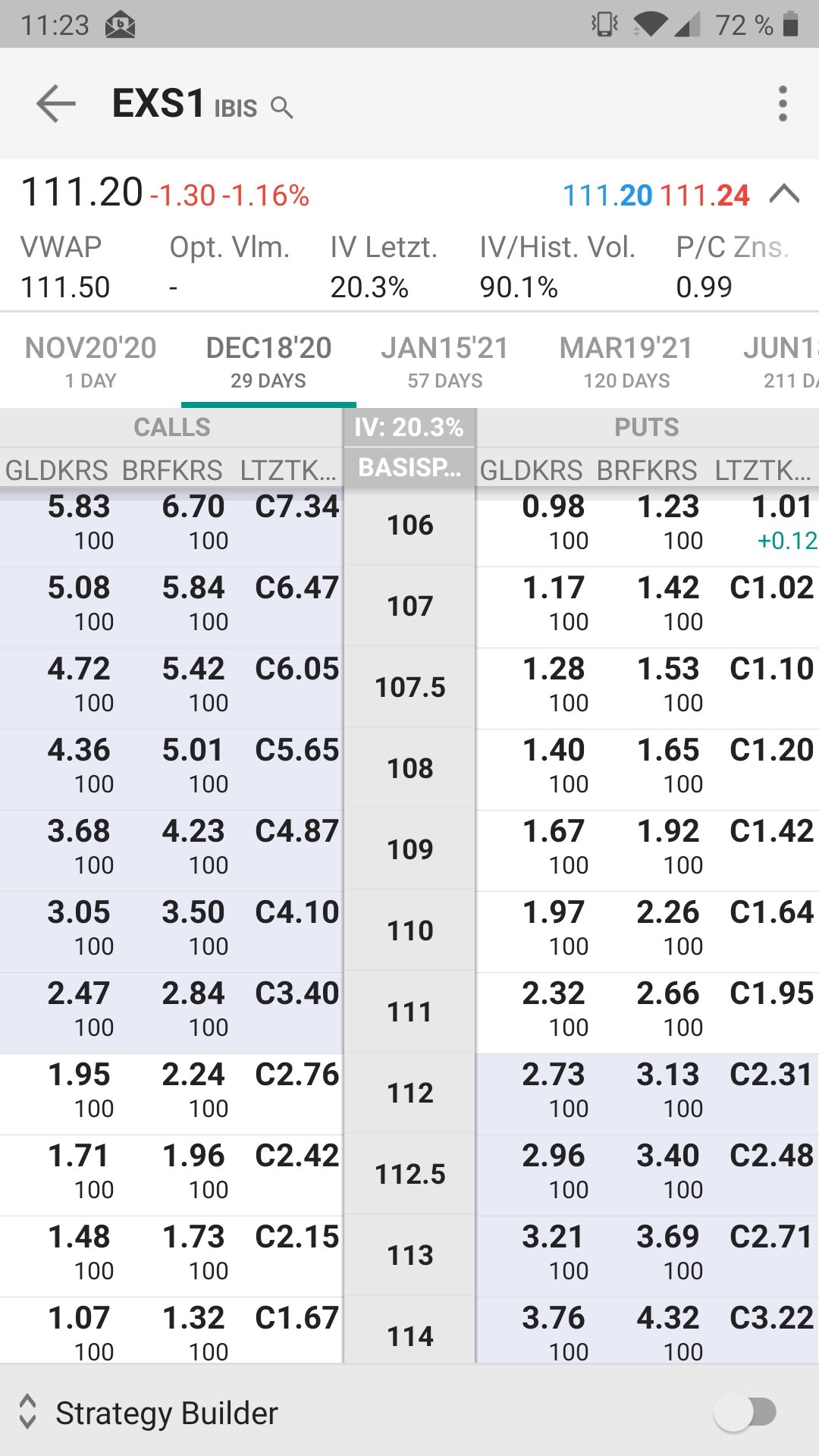Open the MAR19'21 expiry tab
Image resolution: width=819 pixels, height=1456 pixels.
[626, 360]
